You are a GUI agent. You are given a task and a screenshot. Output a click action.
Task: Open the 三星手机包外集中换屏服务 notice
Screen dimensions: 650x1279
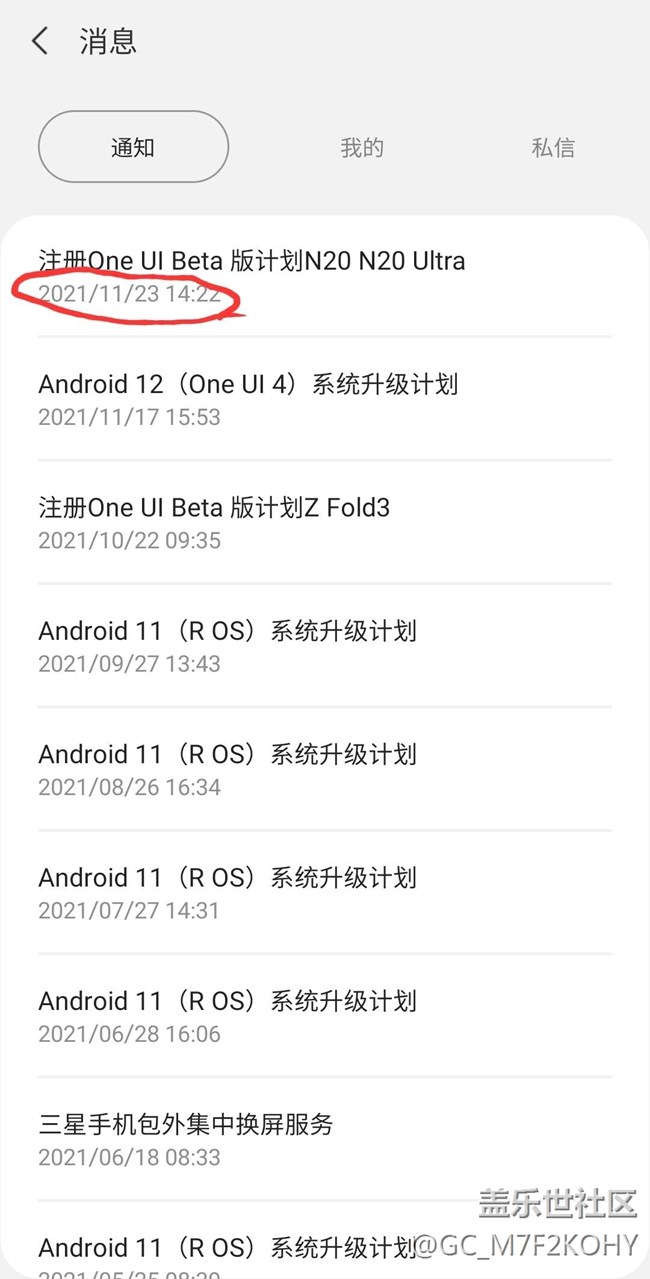pos(325,1139)
